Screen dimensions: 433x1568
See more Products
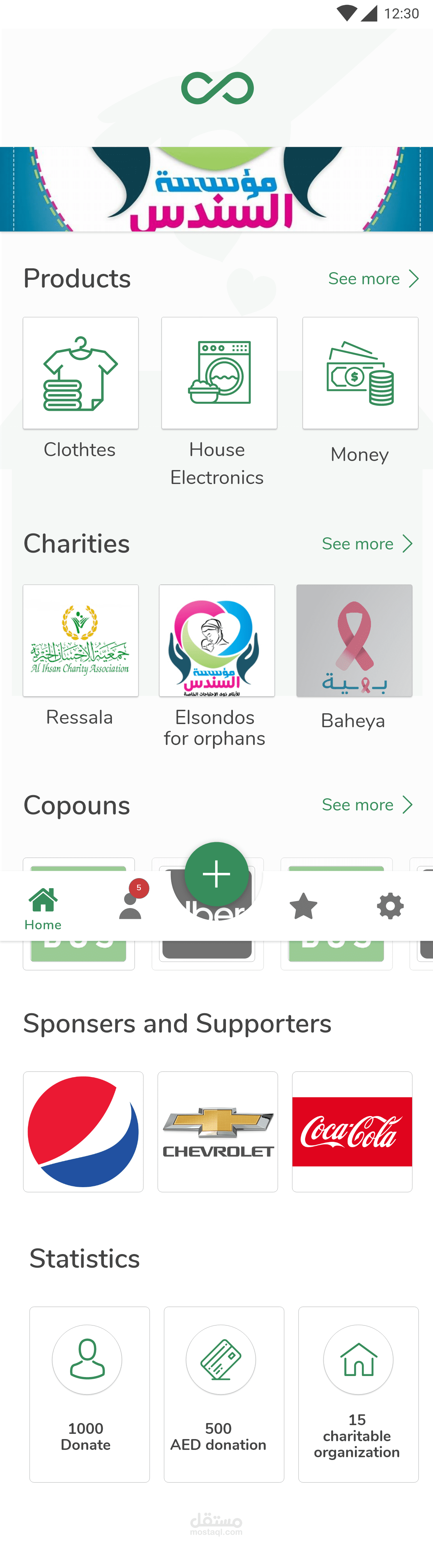click(x=373, y=279)
